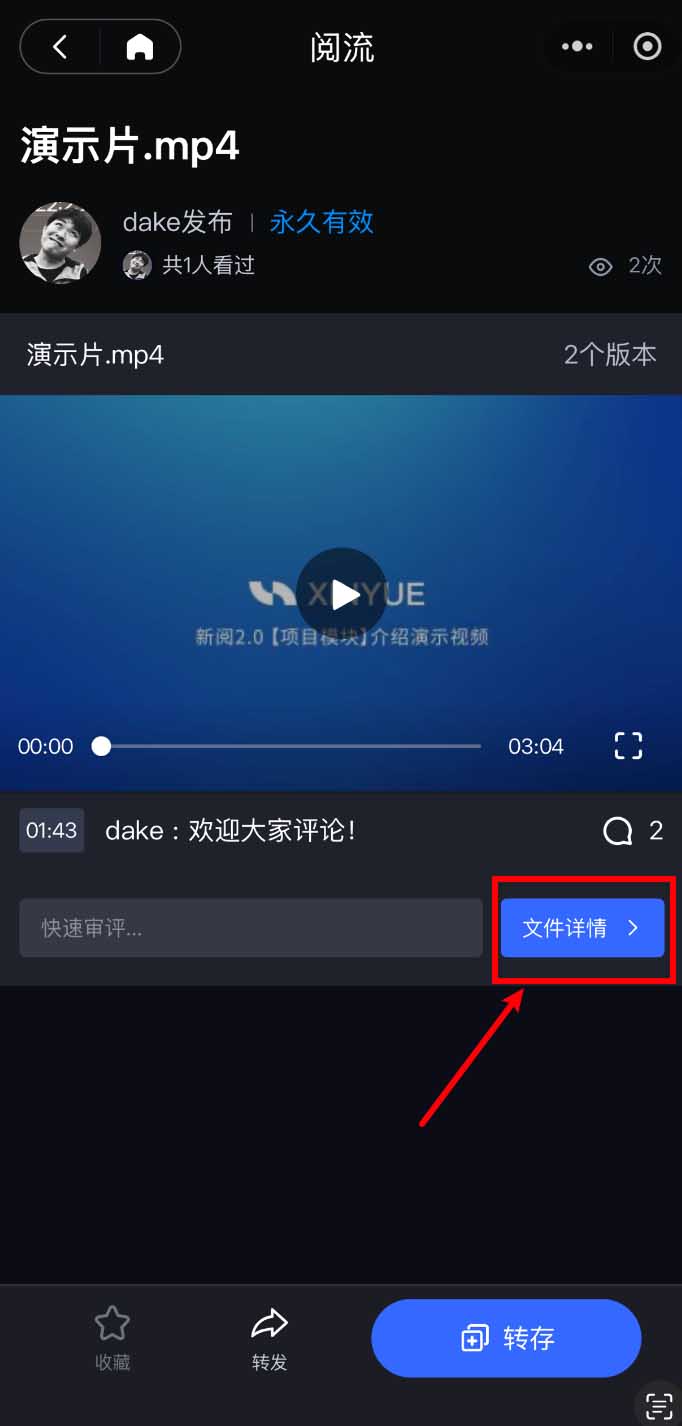Image resolution: width=682 pixels, height=1426 pixels.
Task: Open 文件详情 file details
Action: (x=582, y=928)
